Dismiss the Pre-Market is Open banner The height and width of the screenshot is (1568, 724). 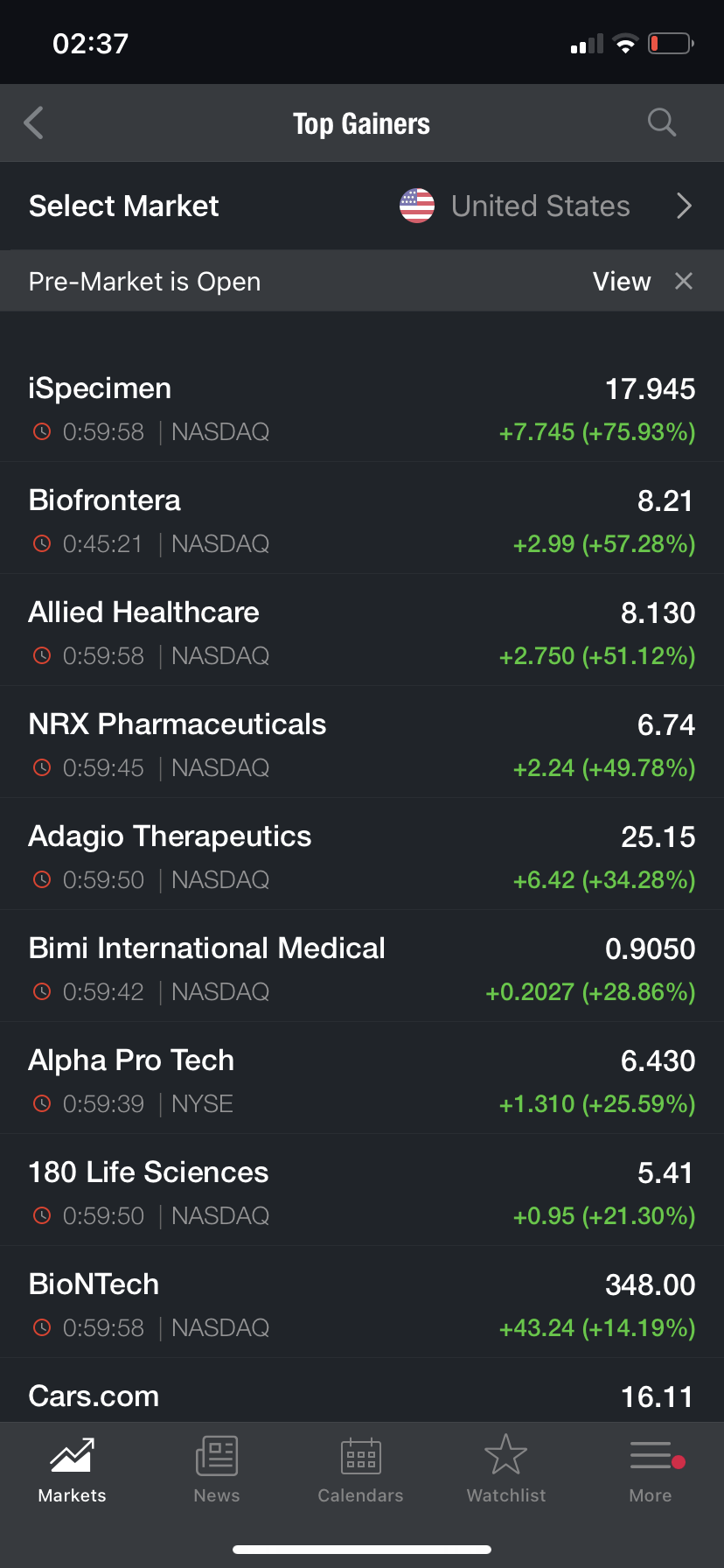pyautogui.click(x=684, y=281)
